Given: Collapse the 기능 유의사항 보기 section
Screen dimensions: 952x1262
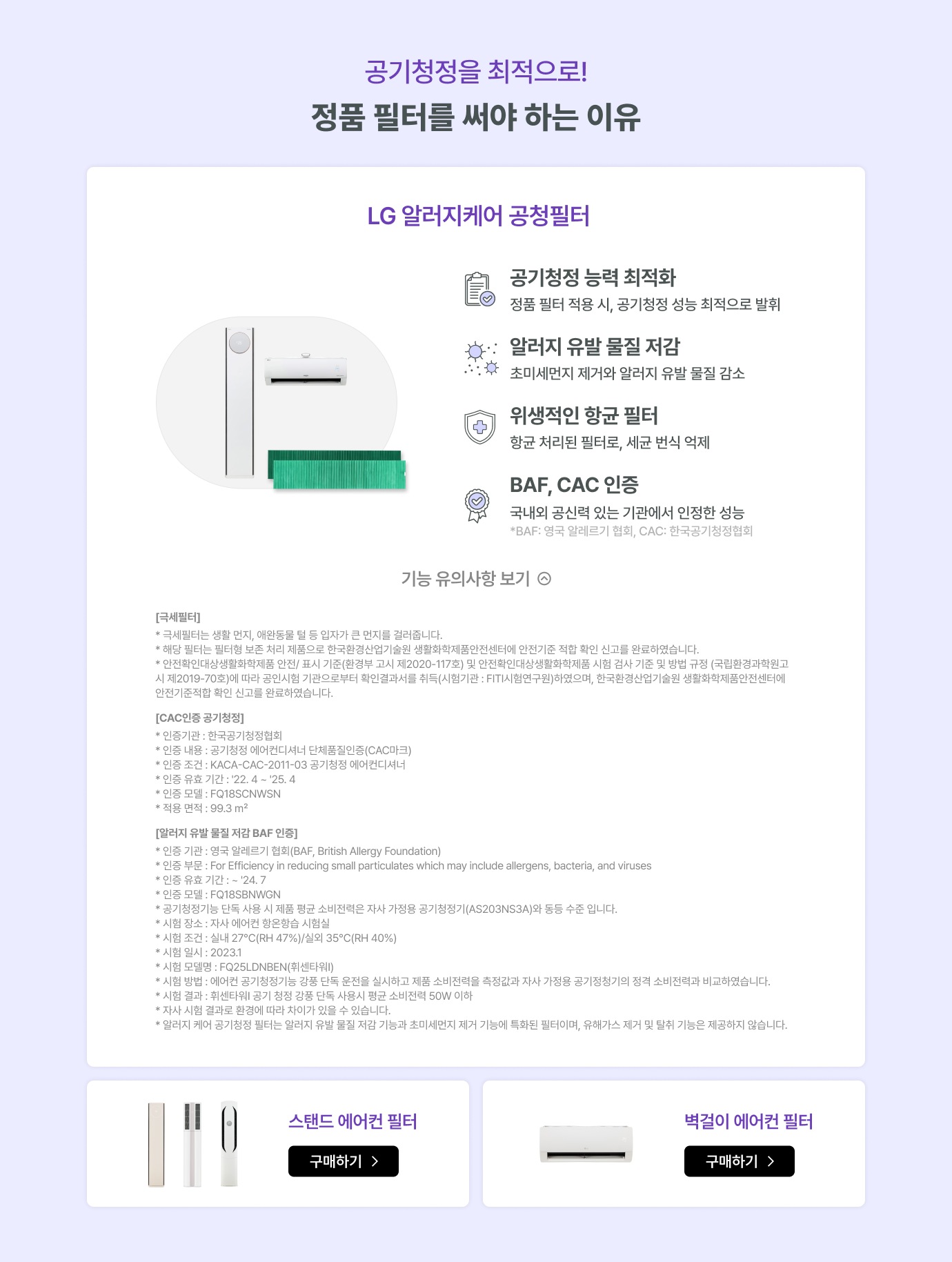Looking at the screenshot, I should (x=476, y=578).
